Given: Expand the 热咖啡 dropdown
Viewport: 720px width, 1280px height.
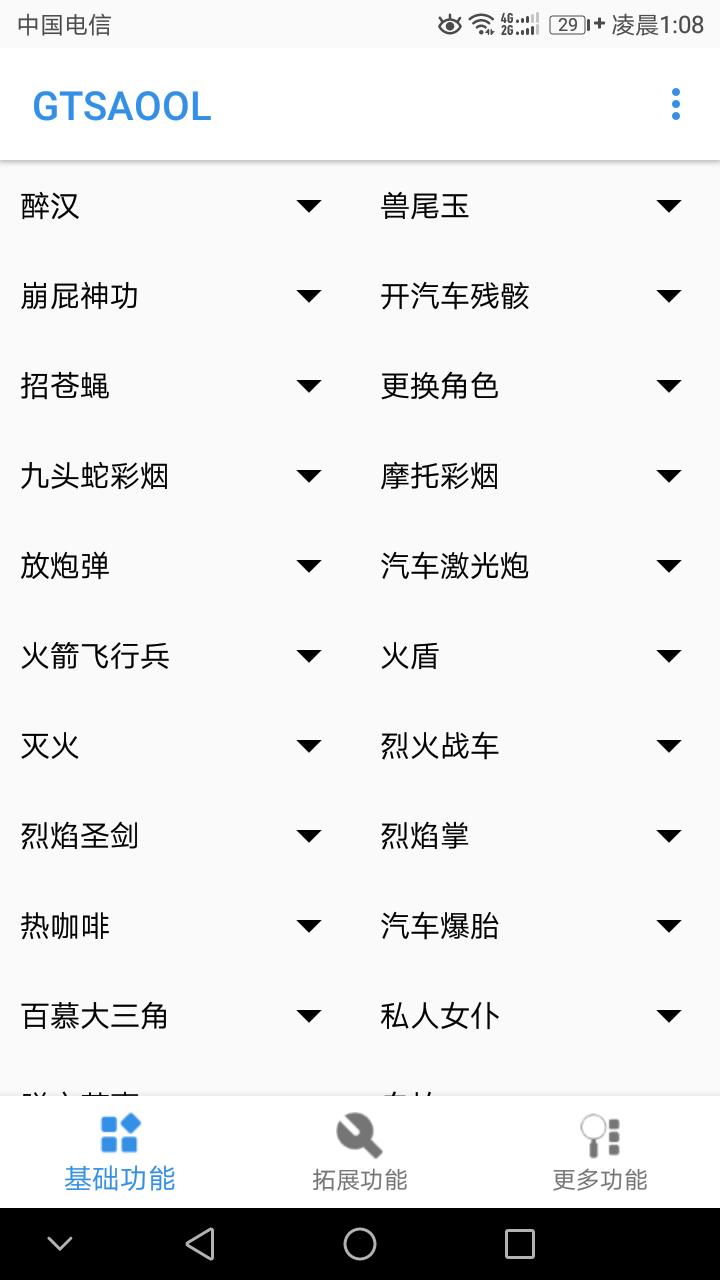Looking at the screenshot, I should (171, 926).
